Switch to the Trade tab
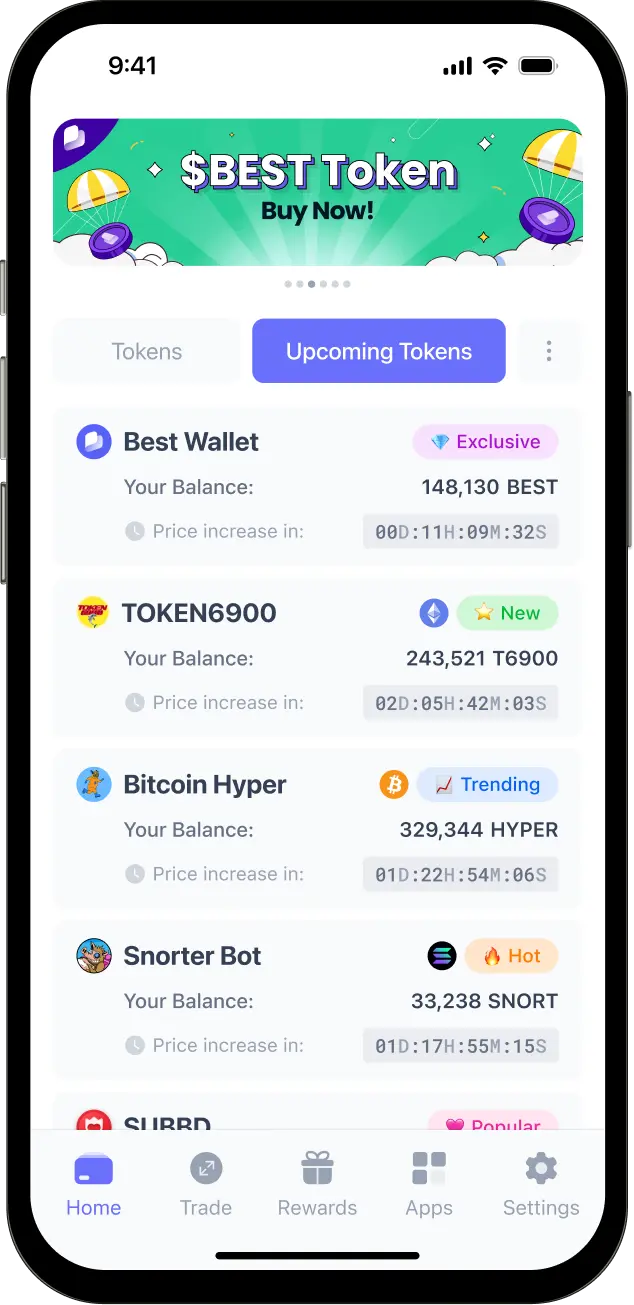The height and width of the screenshot is (1305, 634). point(206,1184)
